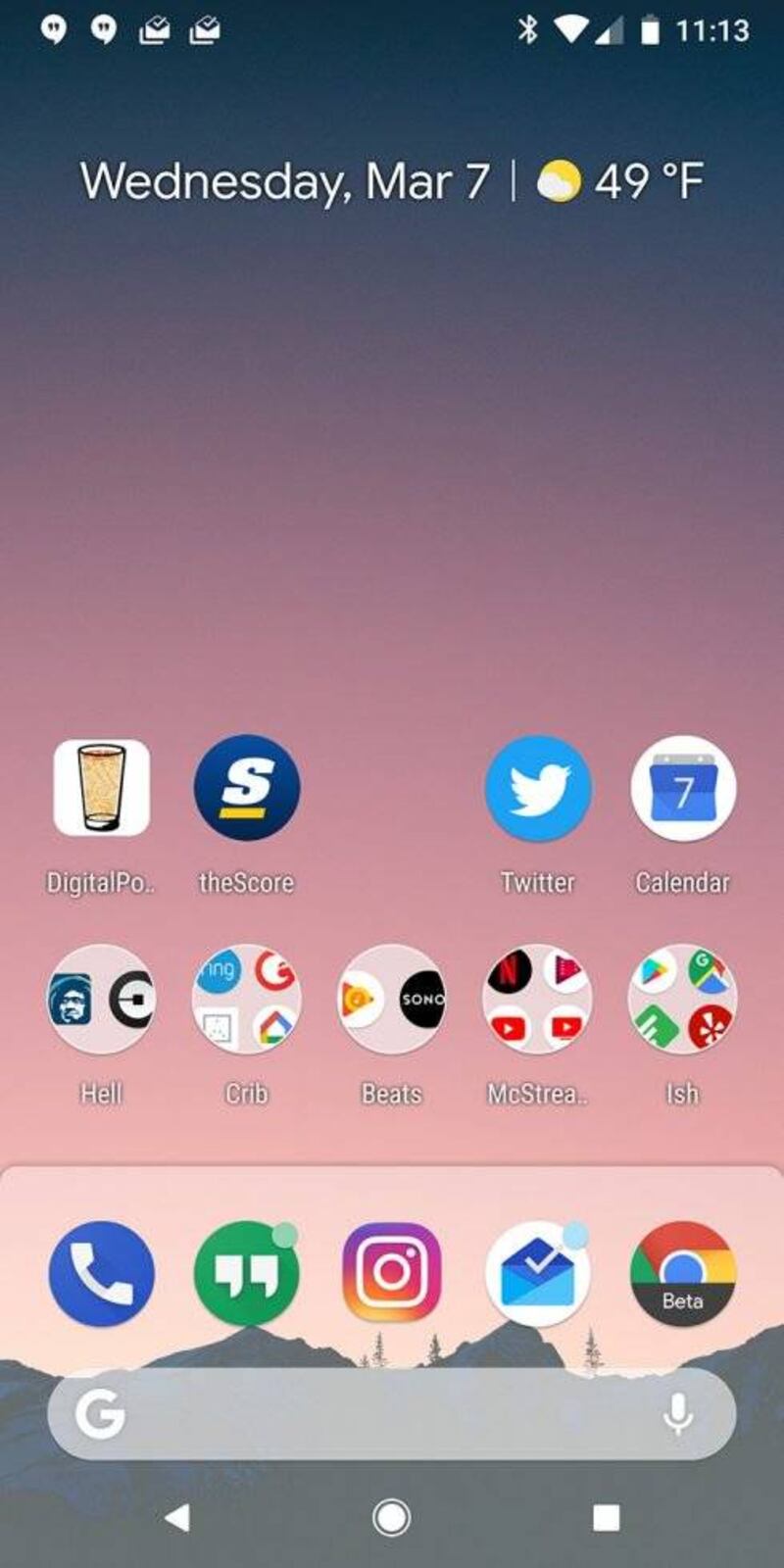Open Twitter

537,788
